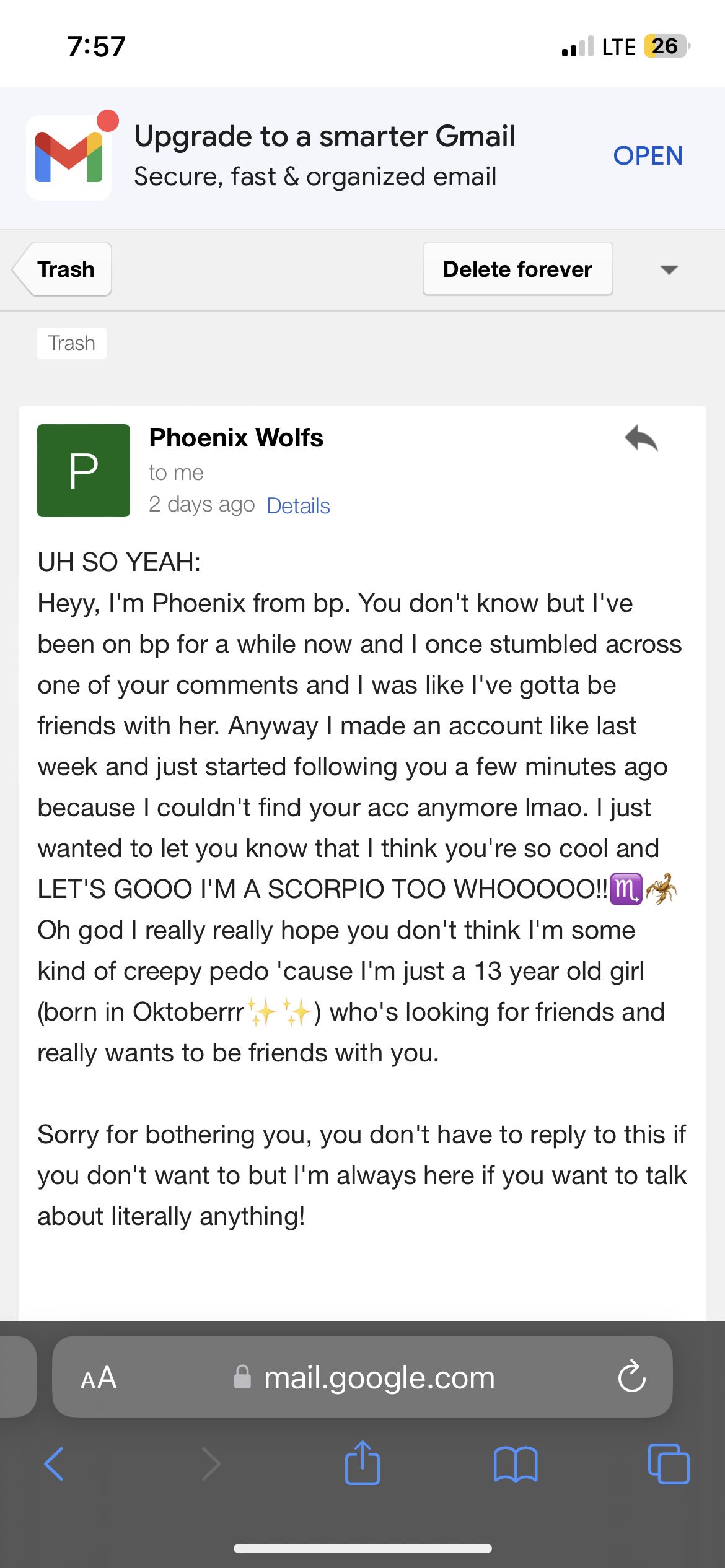The width and height of the screenshot is (725, 1568).
Task: View open Safari tabs
Action: (668, 1464)
